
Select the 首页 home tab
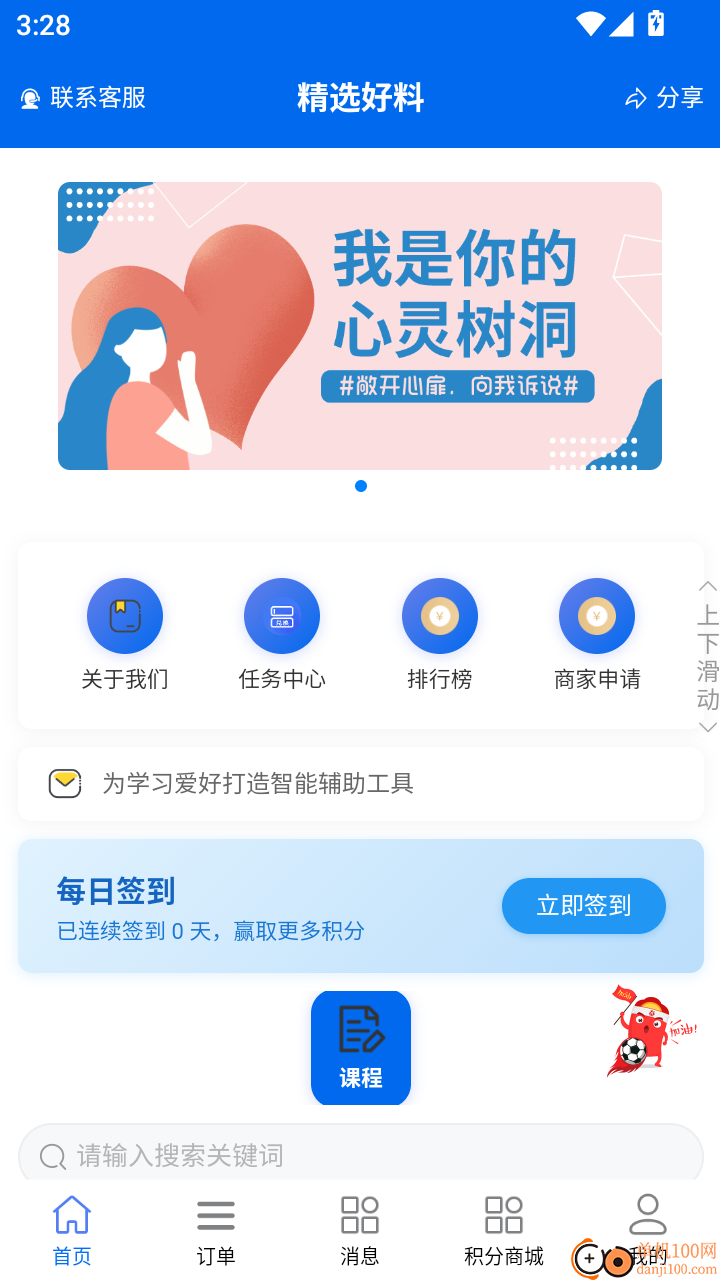click(71, 1230)
